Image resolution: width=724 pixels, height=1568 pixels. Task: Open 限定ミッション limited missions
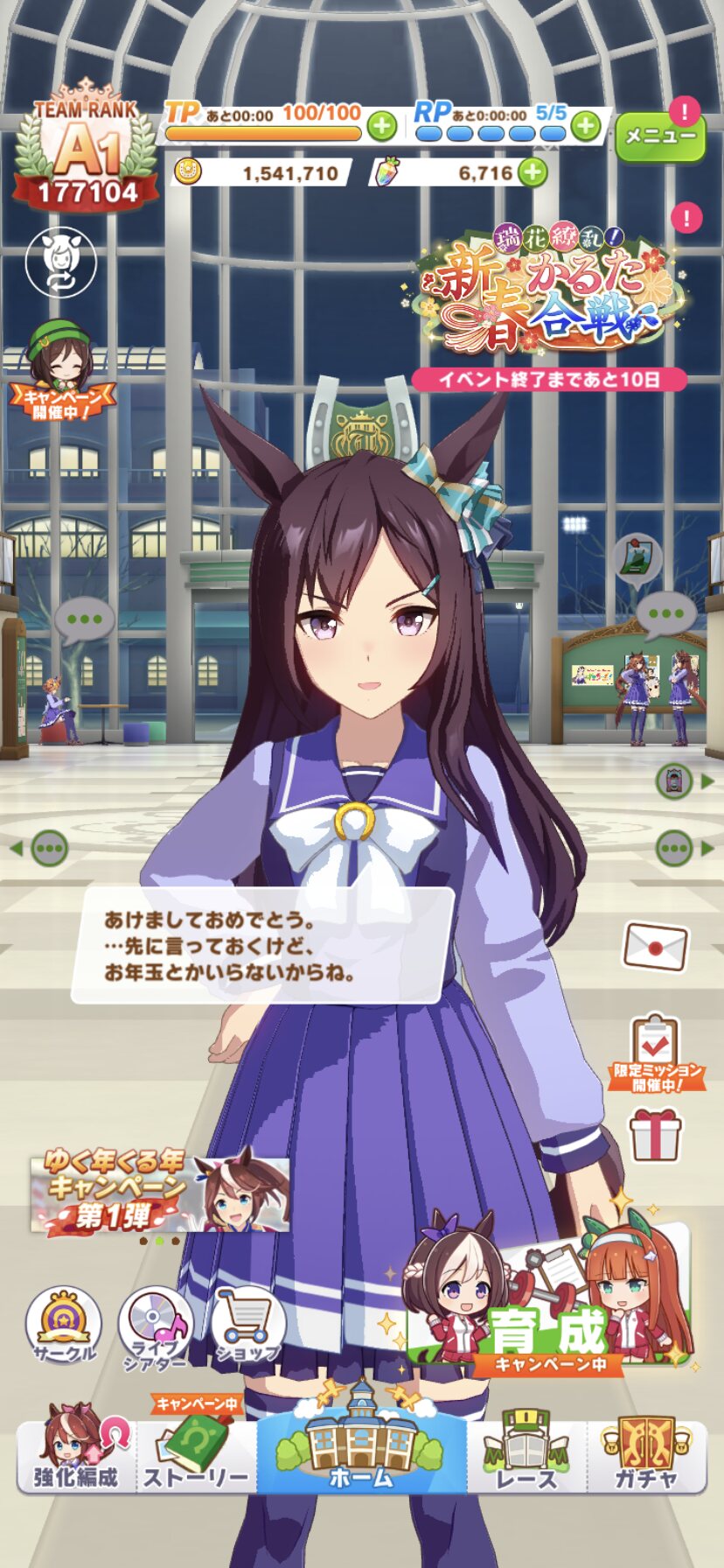tap(656, 1053)
